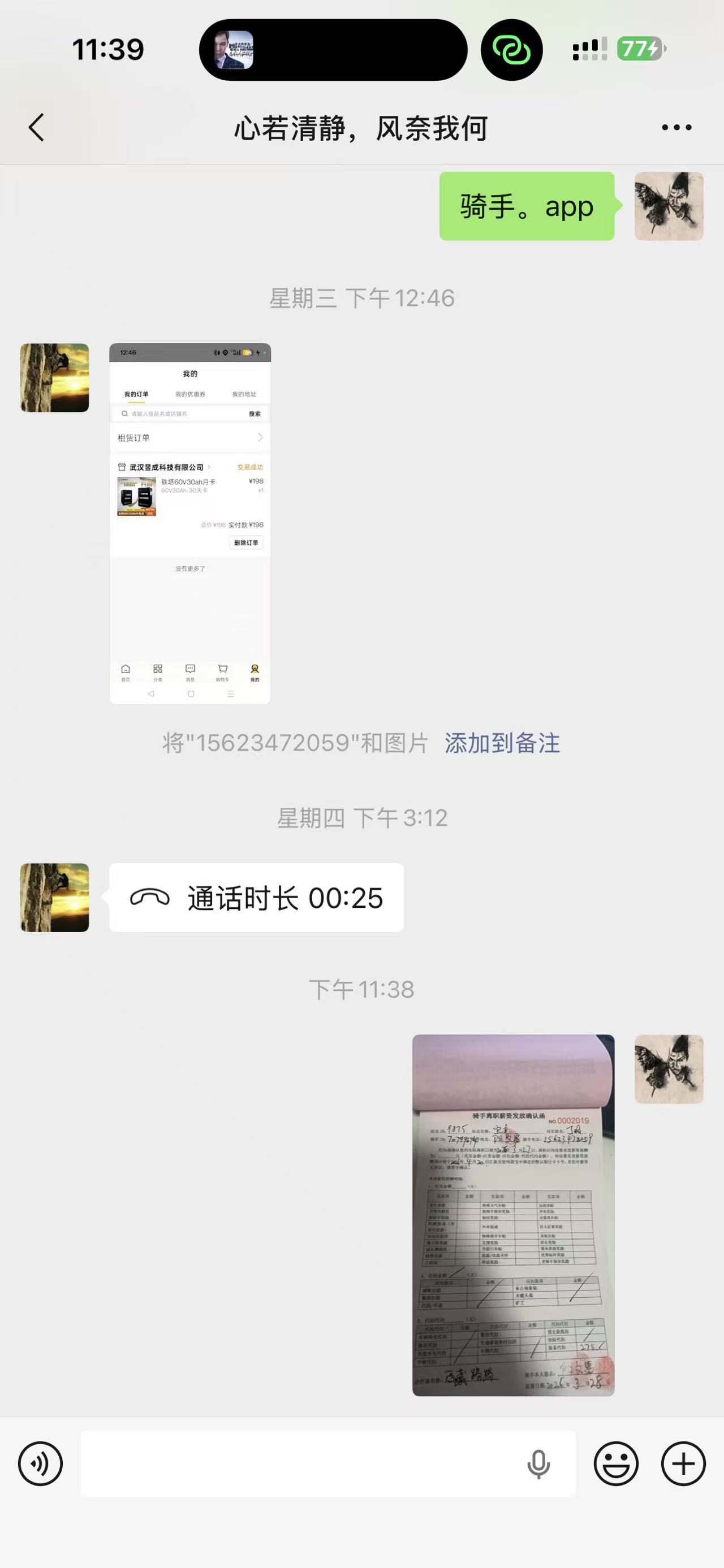Tap the 添加到备注 link
The height and width of the screenshot is (1568, 724).
pyautogui.click(x=502, y=743)
